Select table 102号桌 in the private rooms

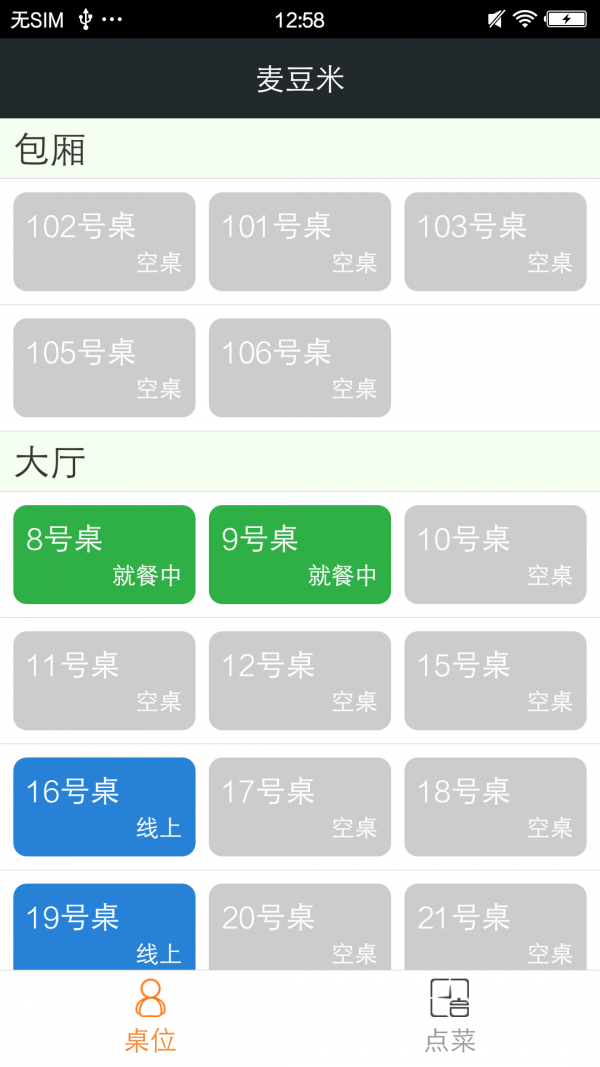pos(104,242)
